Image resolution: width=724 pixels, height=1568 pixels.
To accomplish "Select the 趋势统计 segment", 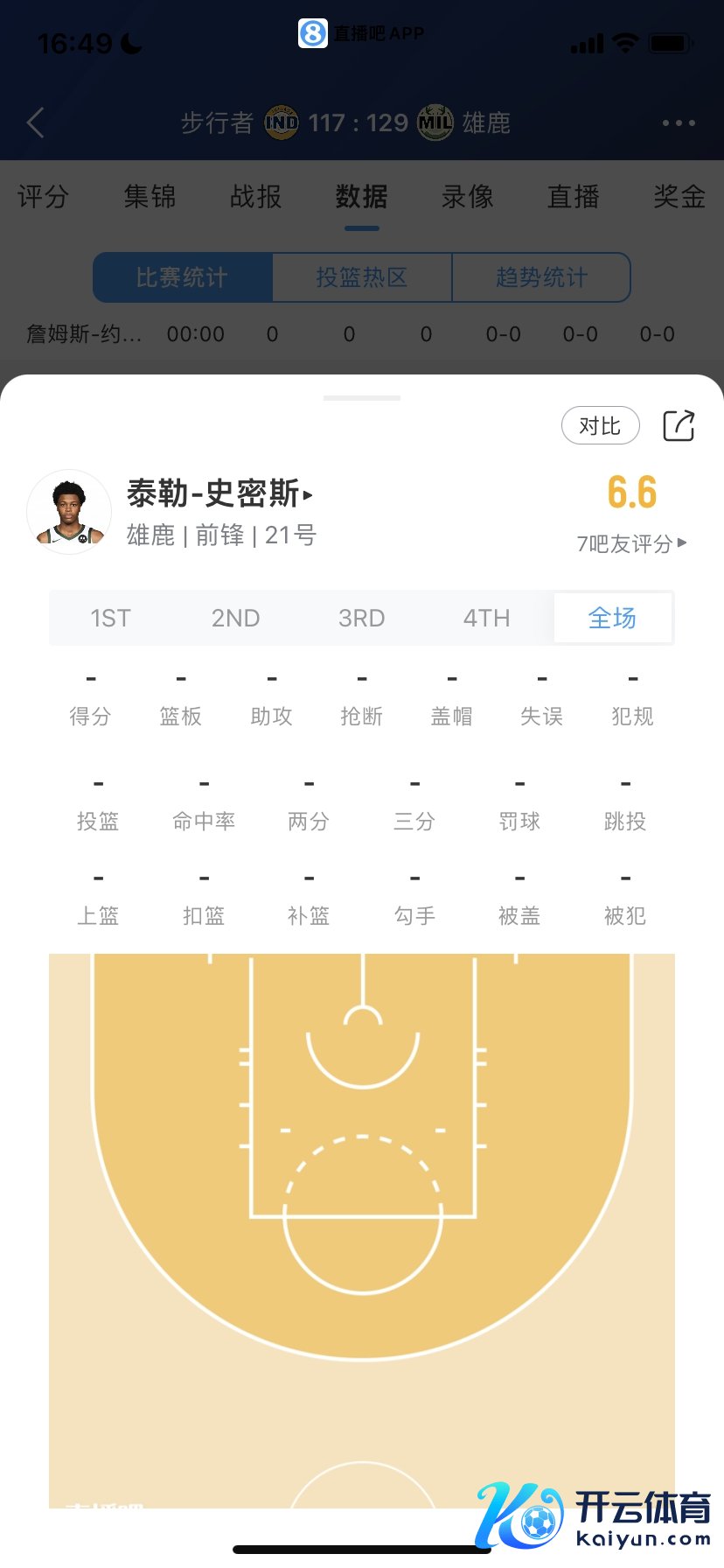I will [x=541, y=277].
